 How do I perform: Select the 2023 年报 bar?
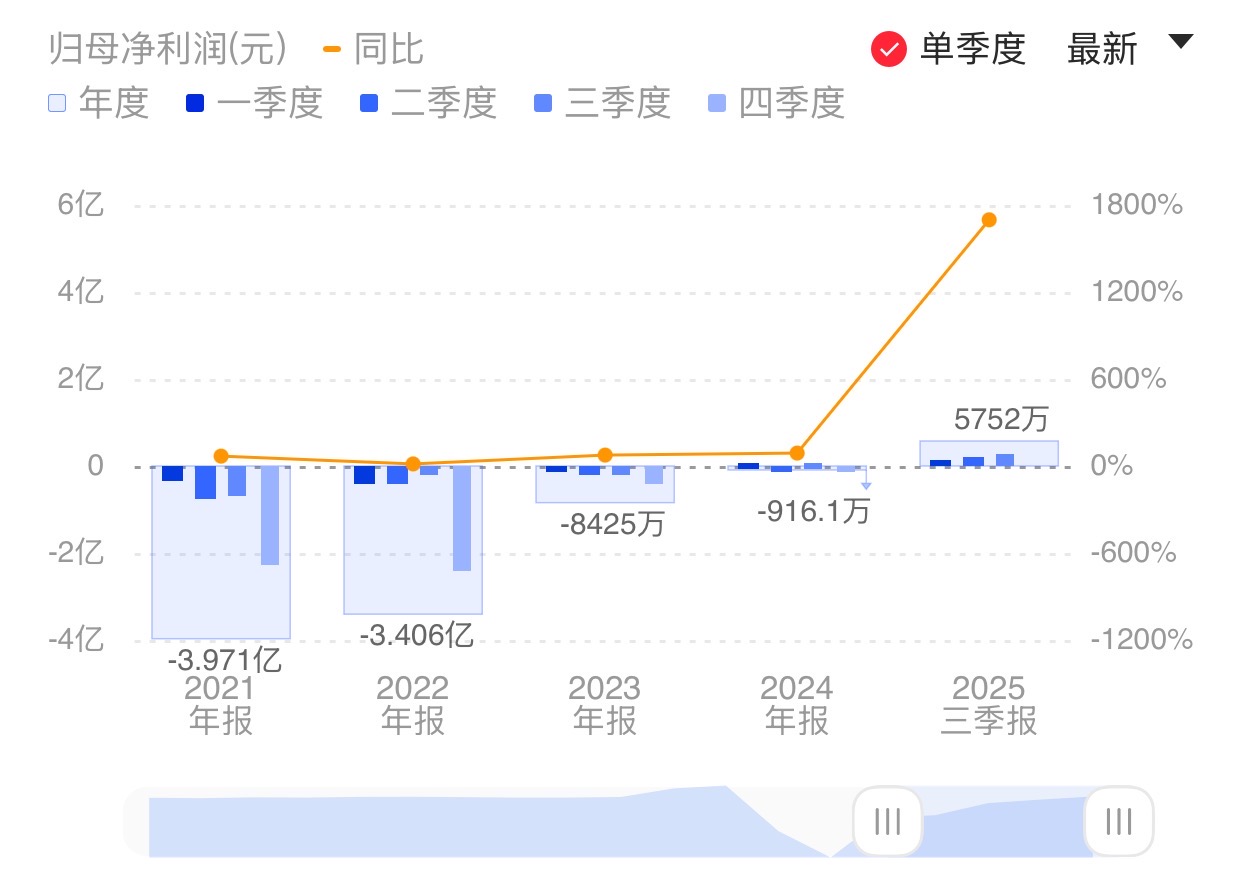(605, 484)
